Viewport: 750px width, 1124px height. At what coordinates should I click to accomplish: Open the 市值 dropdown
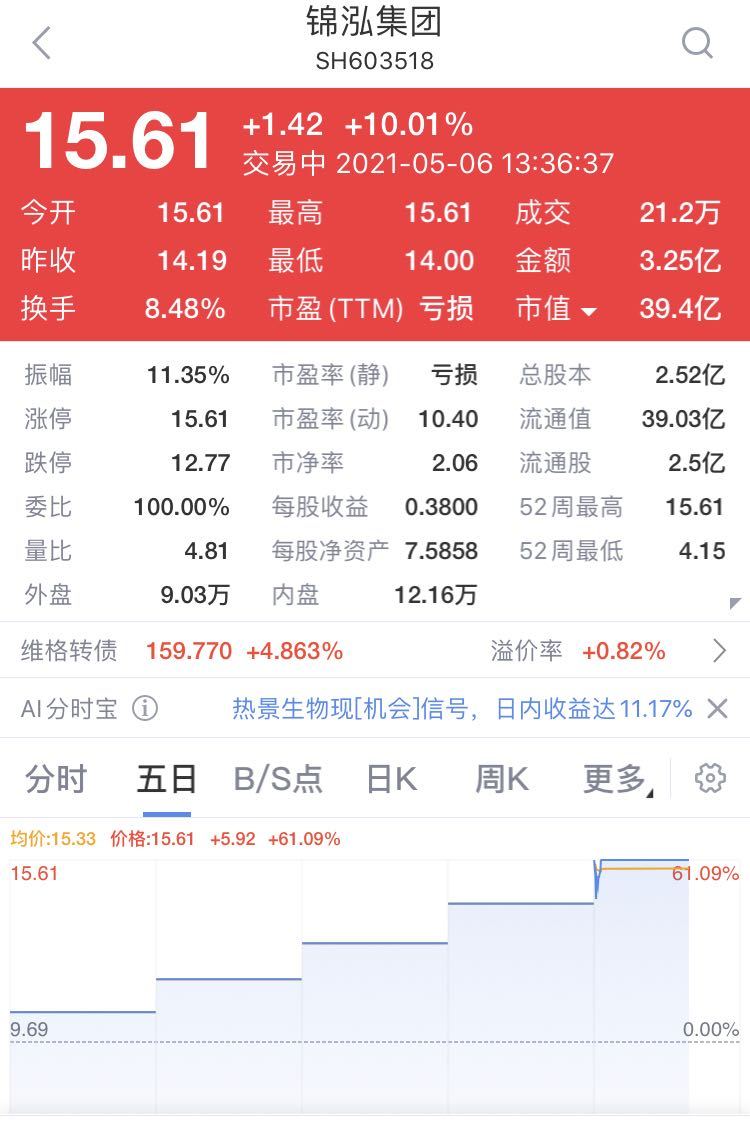(556, 309)
